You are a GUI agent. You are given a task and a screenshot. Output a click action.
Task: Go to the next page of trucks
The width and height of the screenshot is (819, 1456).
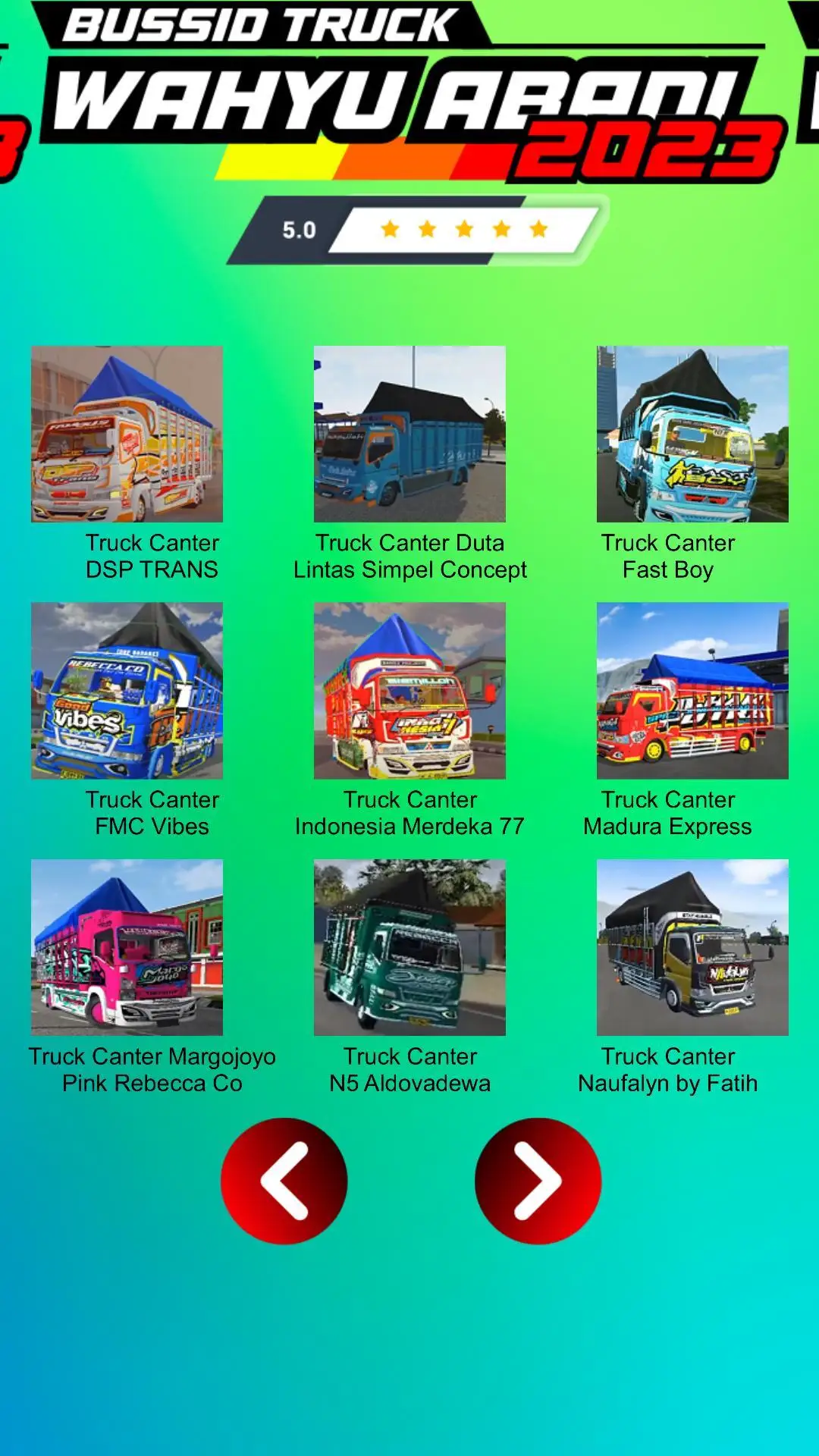(538, 1181)
